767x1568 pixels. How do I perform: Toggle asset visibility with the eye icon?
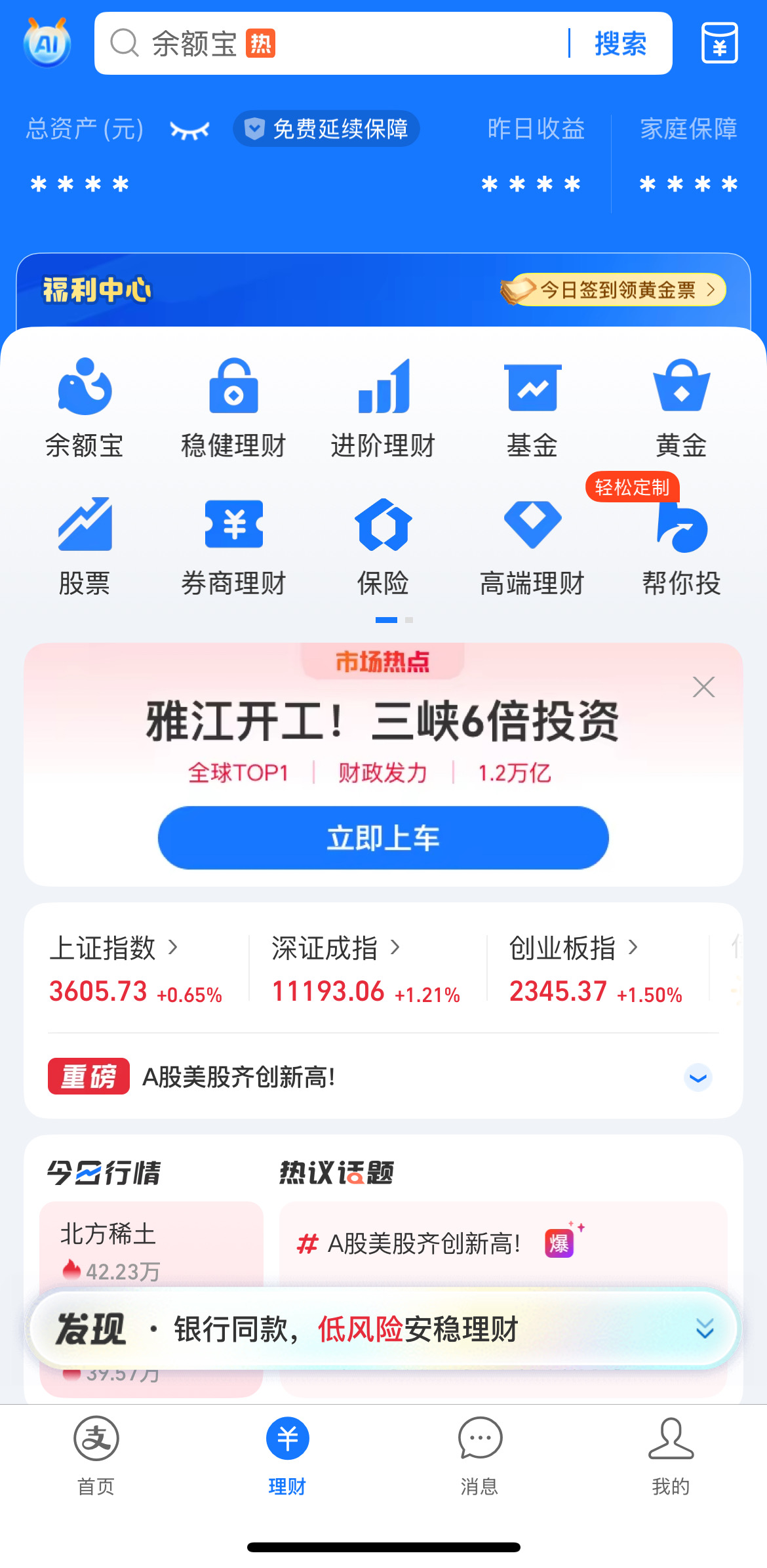click(x=189, y=130)
